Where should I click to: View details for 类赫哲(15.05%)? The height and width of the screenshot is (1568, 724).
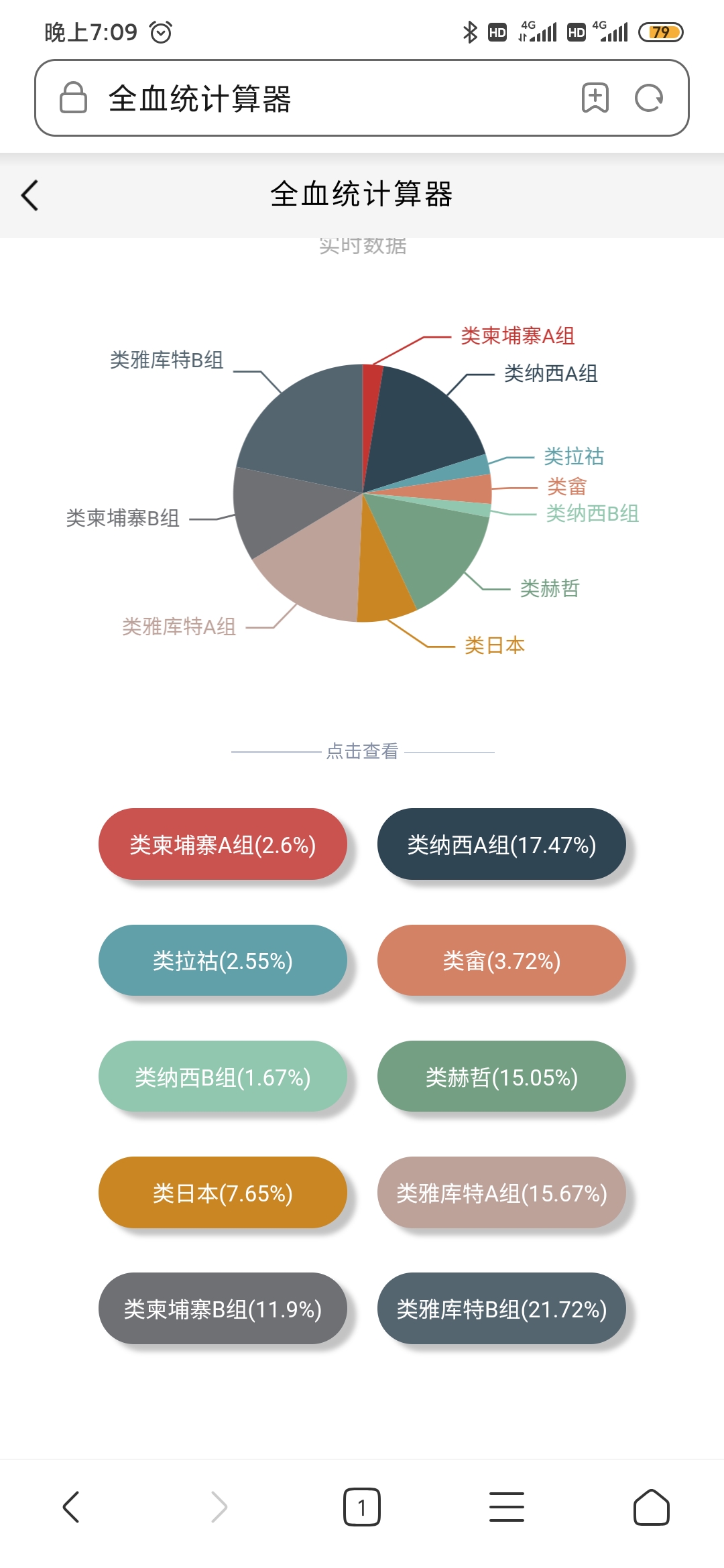tap(501, 1076)
